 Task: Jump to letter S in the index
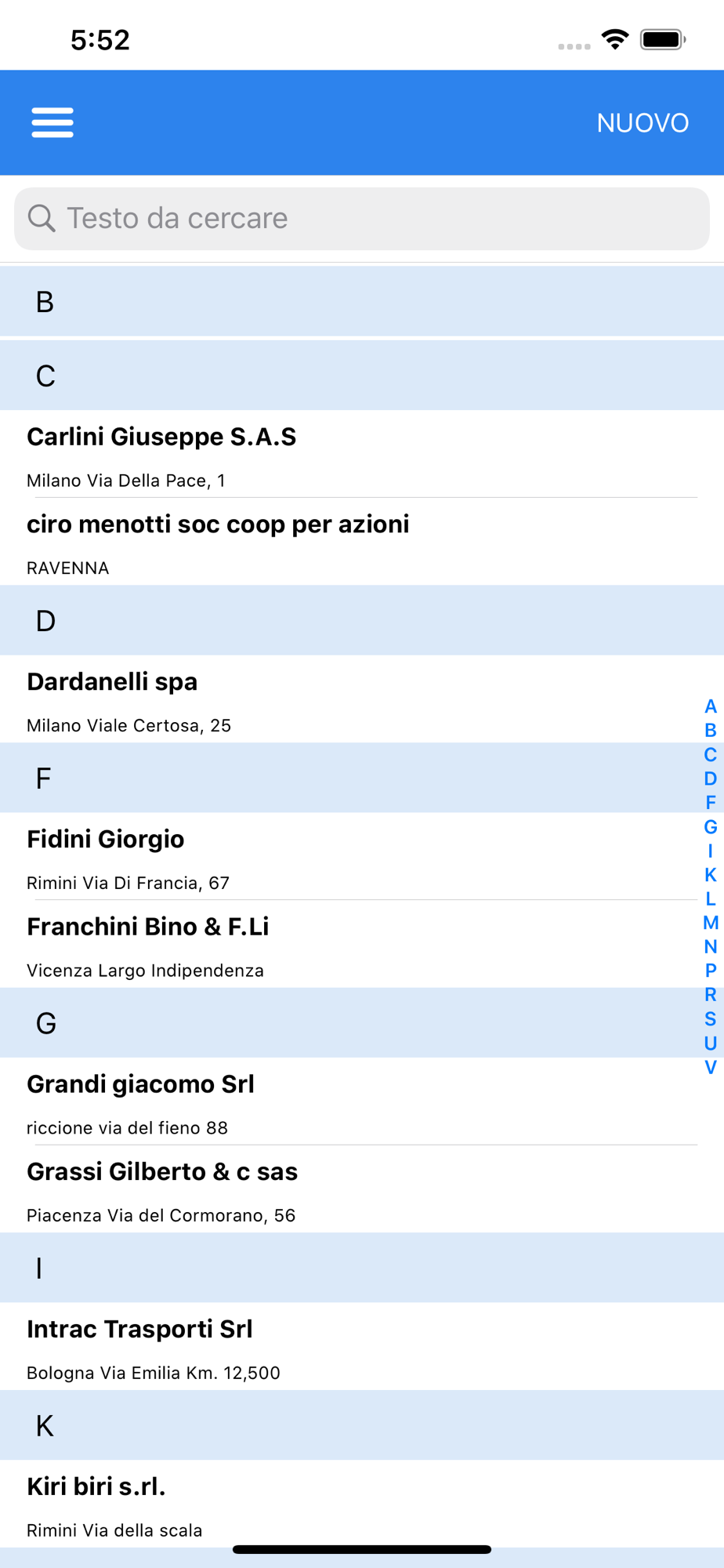coord(711,1019)
